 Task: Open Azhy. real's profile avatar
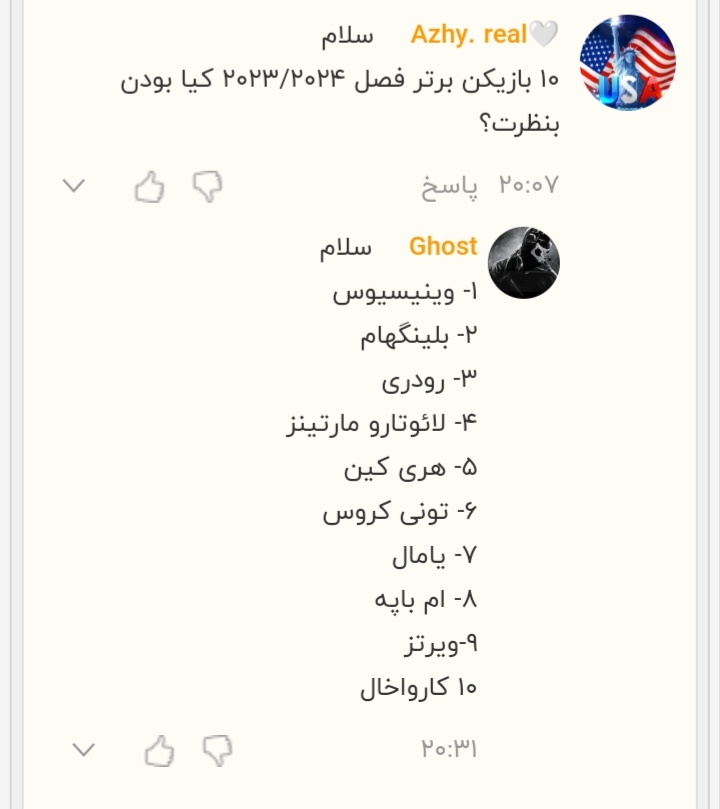[x=628, y=62]
